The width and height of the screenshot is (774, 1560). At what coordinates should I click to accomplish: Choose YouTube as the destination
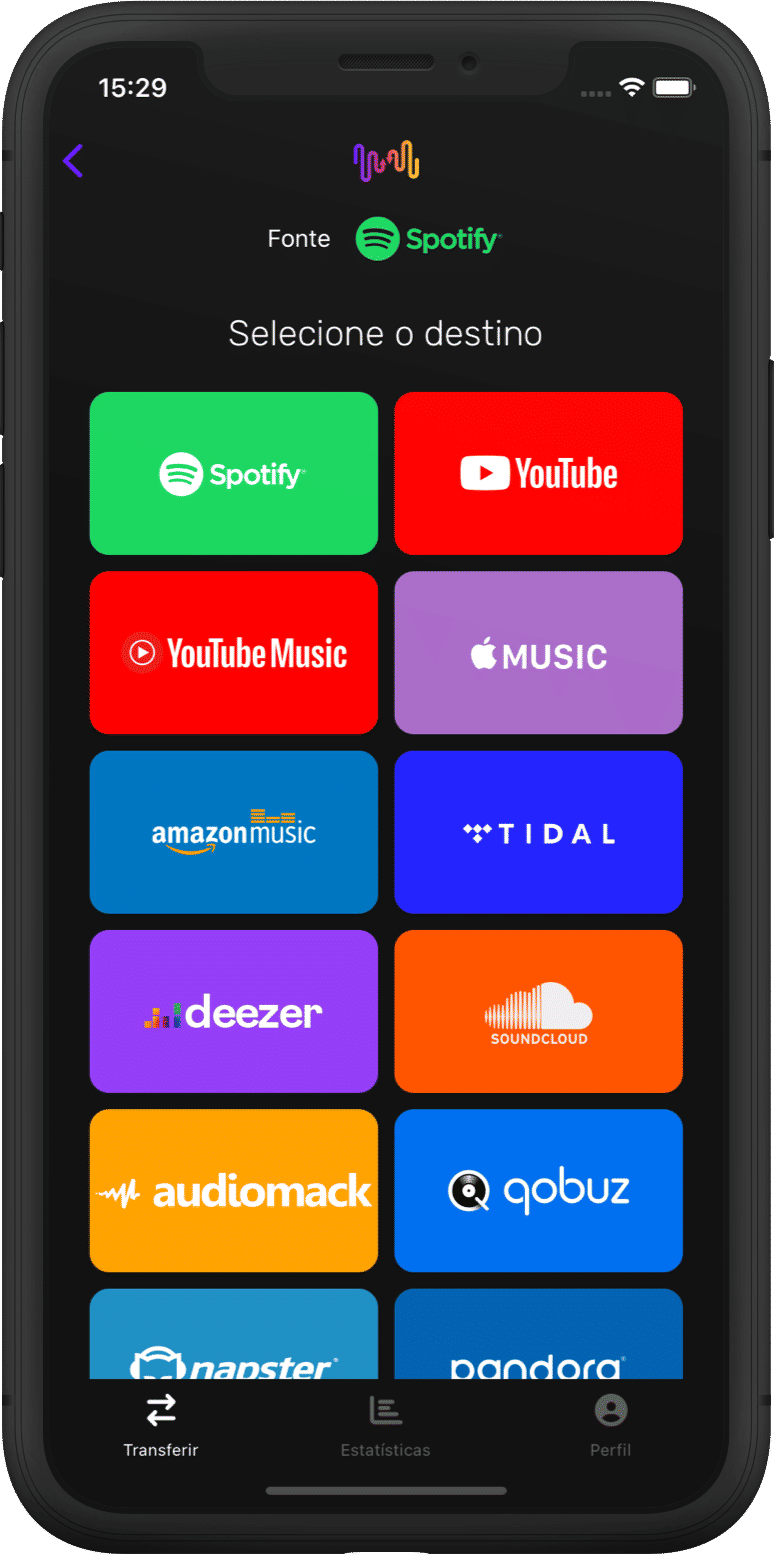tap(538, 473)
